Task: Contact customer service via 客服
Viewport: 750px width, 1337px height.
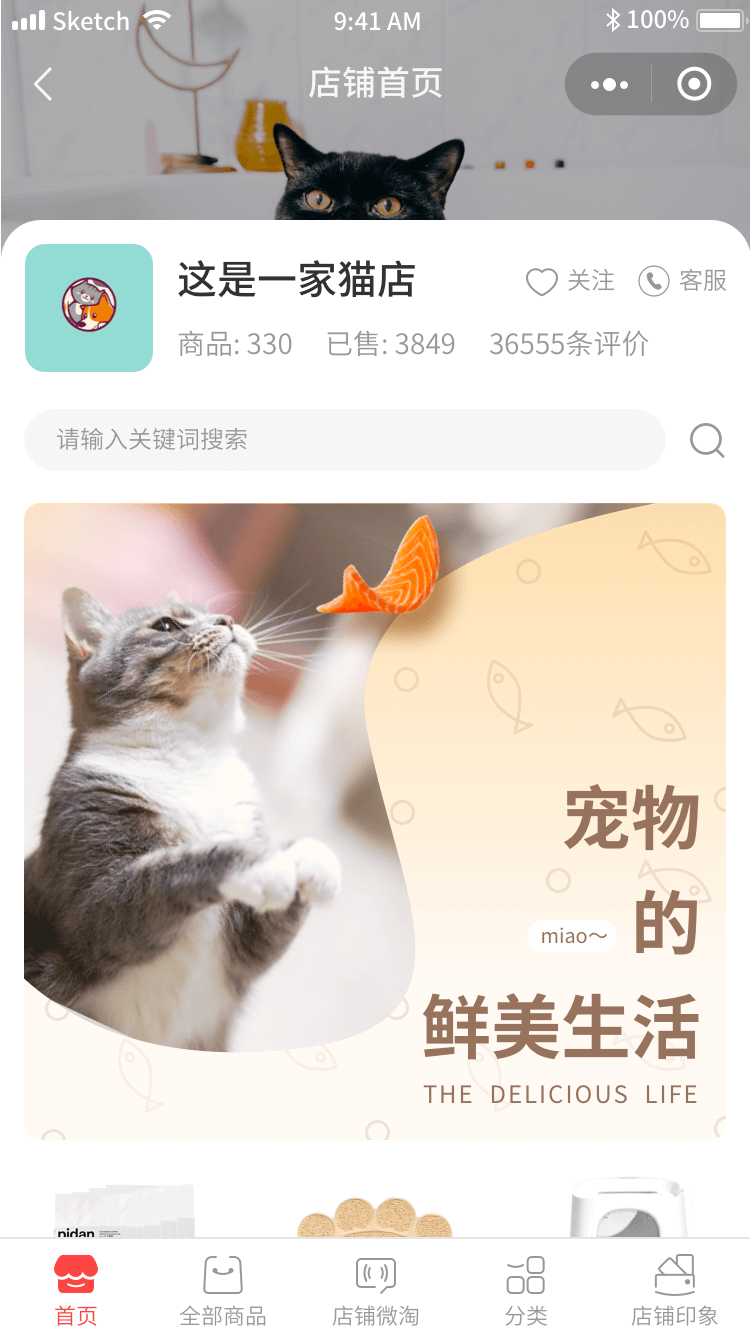Action: tap(683, 282)
